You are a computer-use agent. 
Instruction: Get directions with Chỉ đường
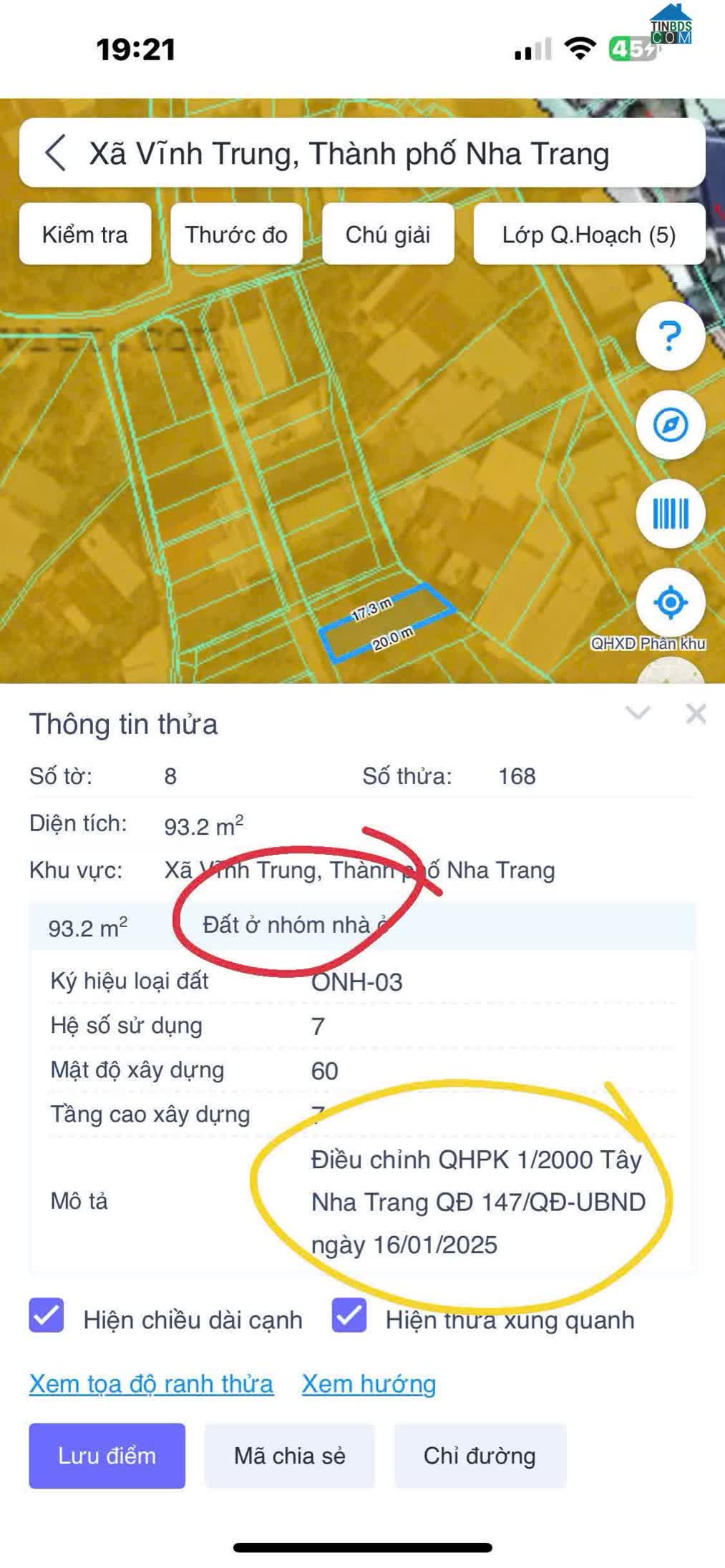click(480, 1456)
